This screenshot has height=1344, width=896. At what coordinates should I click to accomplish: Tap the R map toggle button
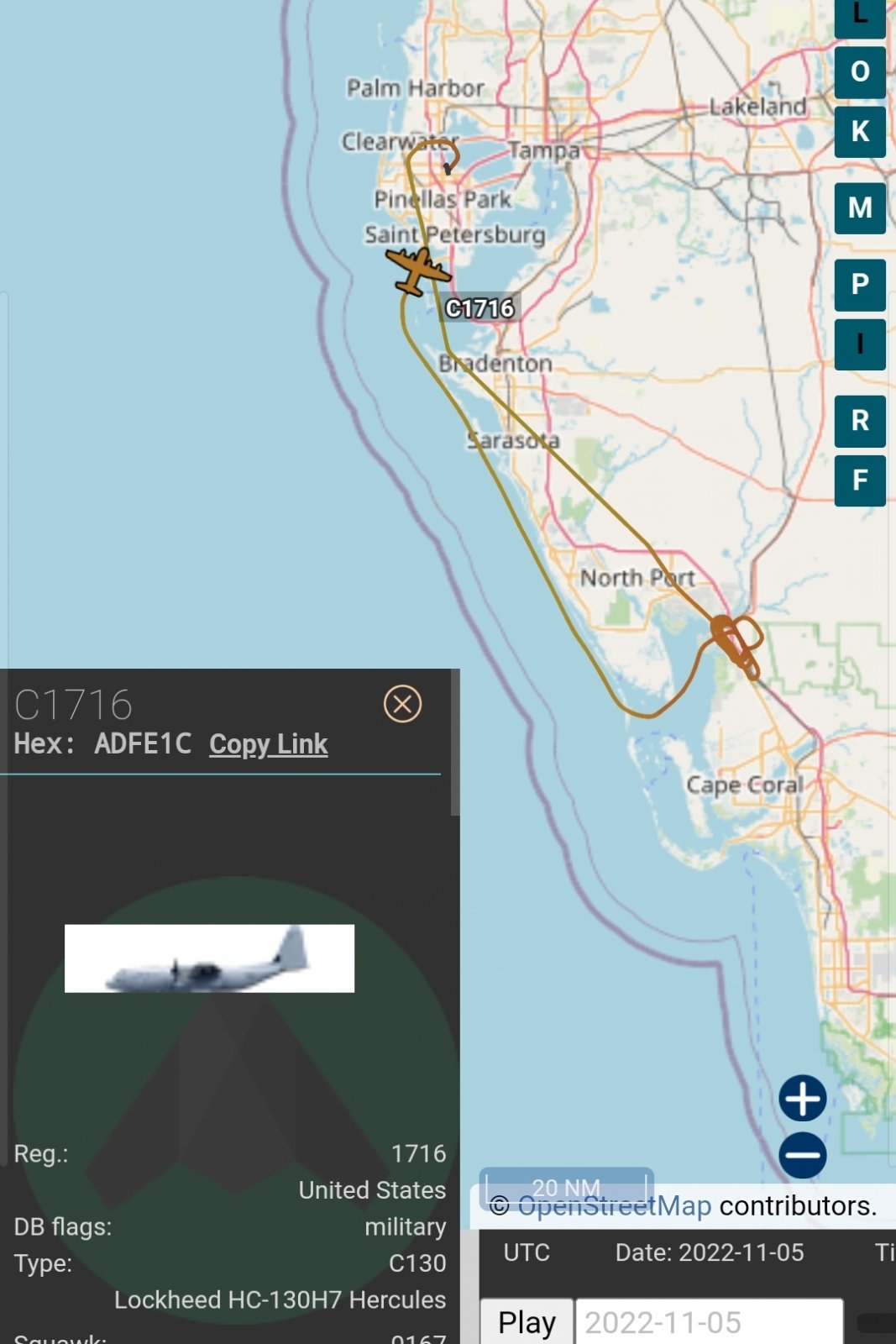point(860,421)
